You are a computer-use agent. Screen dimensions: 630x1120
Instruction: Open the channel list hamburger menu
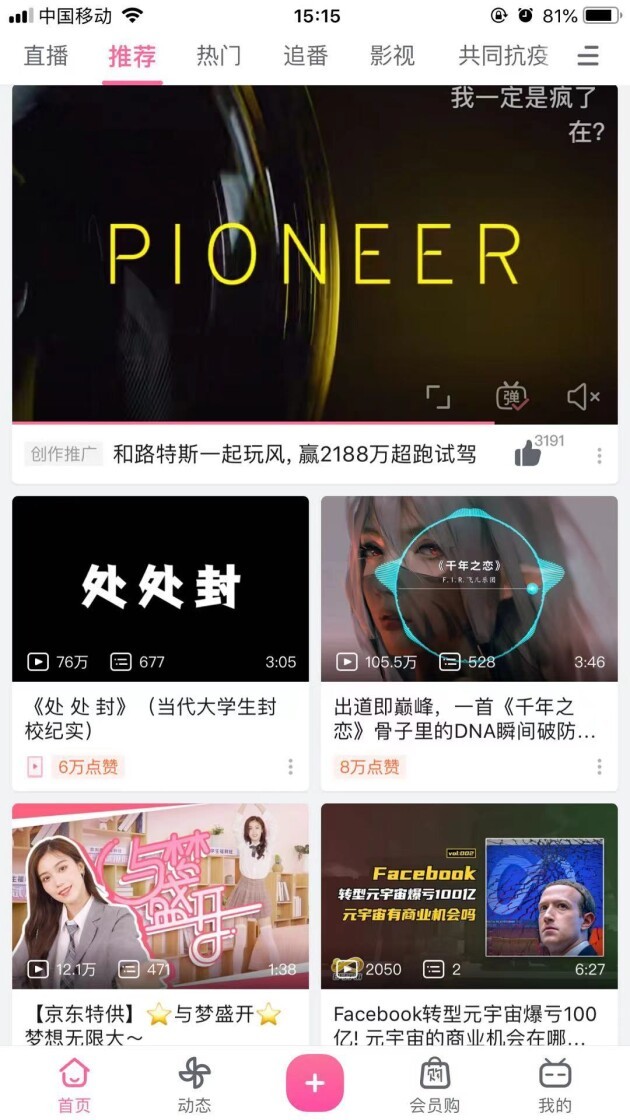(589, 55)
